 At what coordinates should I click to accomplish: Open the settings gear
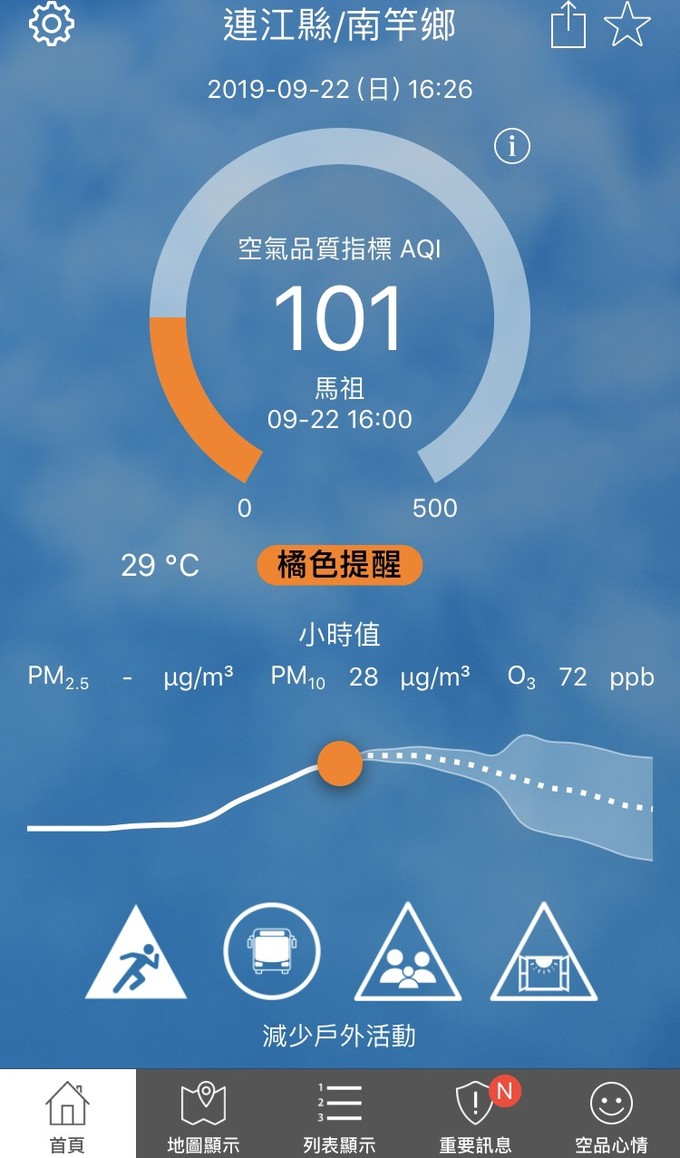(52, 24)
